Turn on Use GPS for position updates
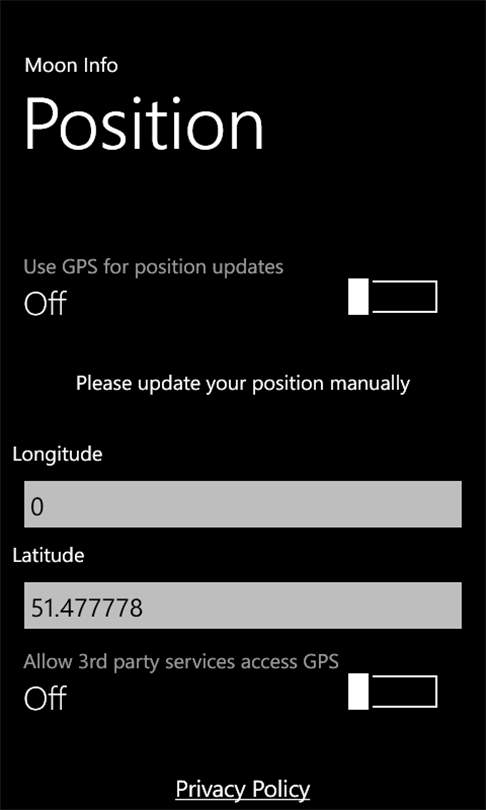This screenshot has width=486, height=810. point(393,297)
